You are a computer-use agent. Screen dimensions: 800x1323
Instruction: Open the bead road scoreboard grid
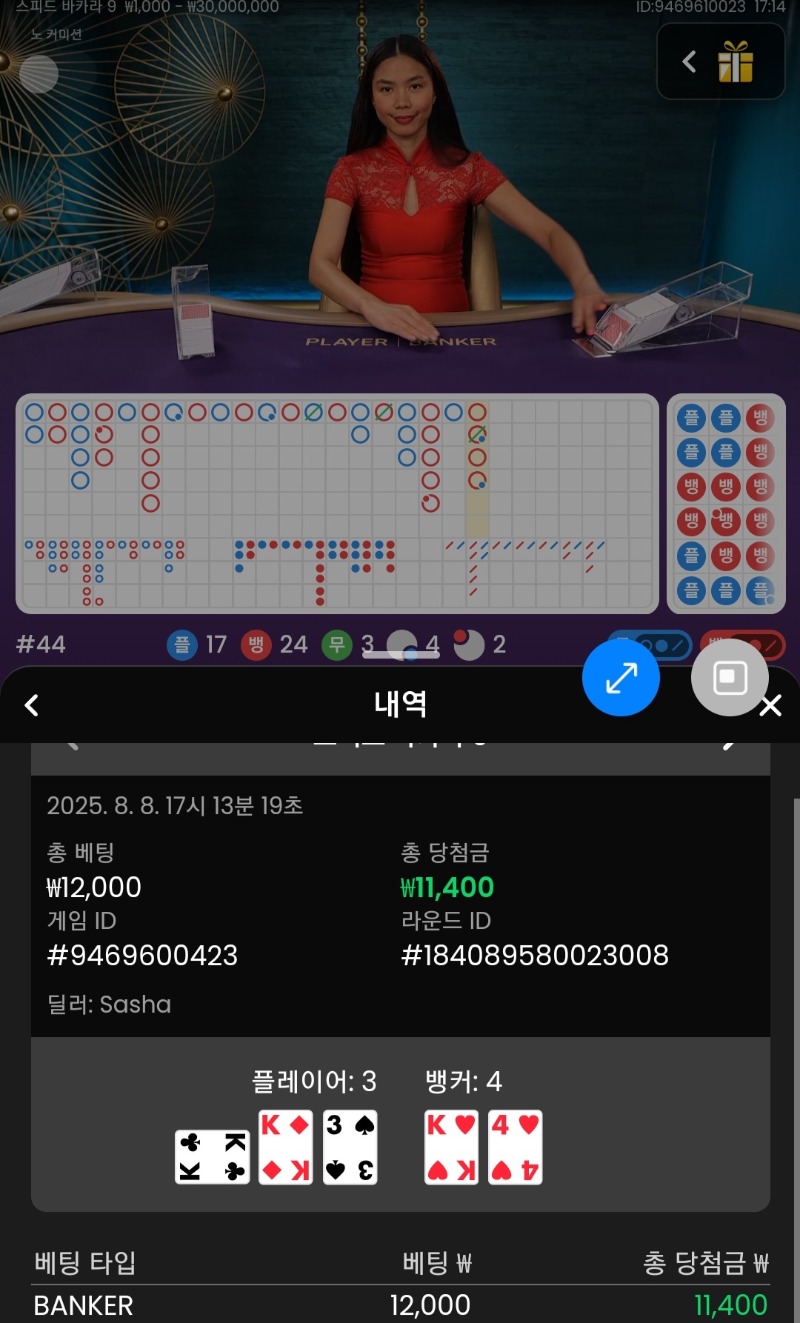[337, 503]
